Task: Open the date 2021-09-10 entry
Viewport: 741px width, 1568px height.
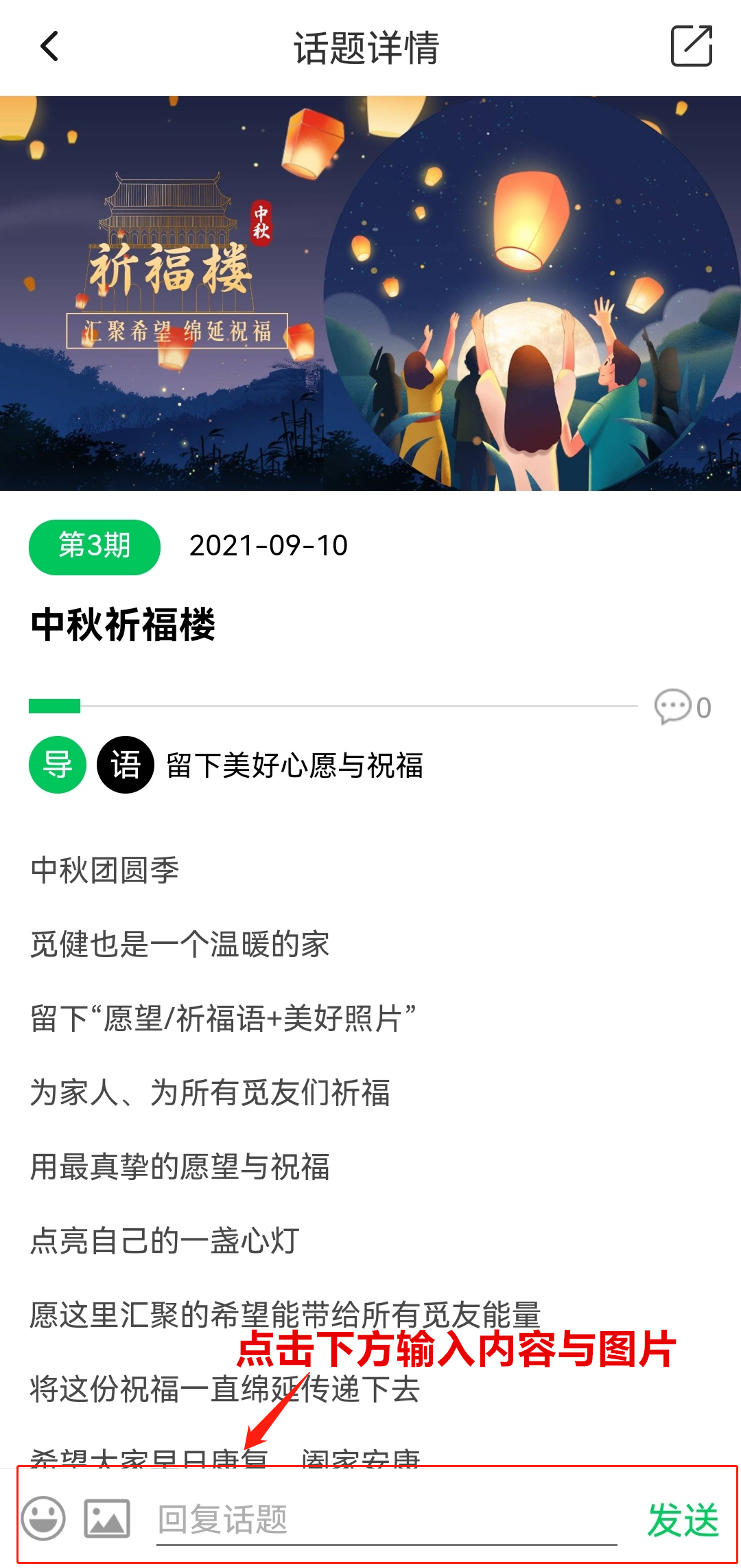Action: (x=271, y=546)
